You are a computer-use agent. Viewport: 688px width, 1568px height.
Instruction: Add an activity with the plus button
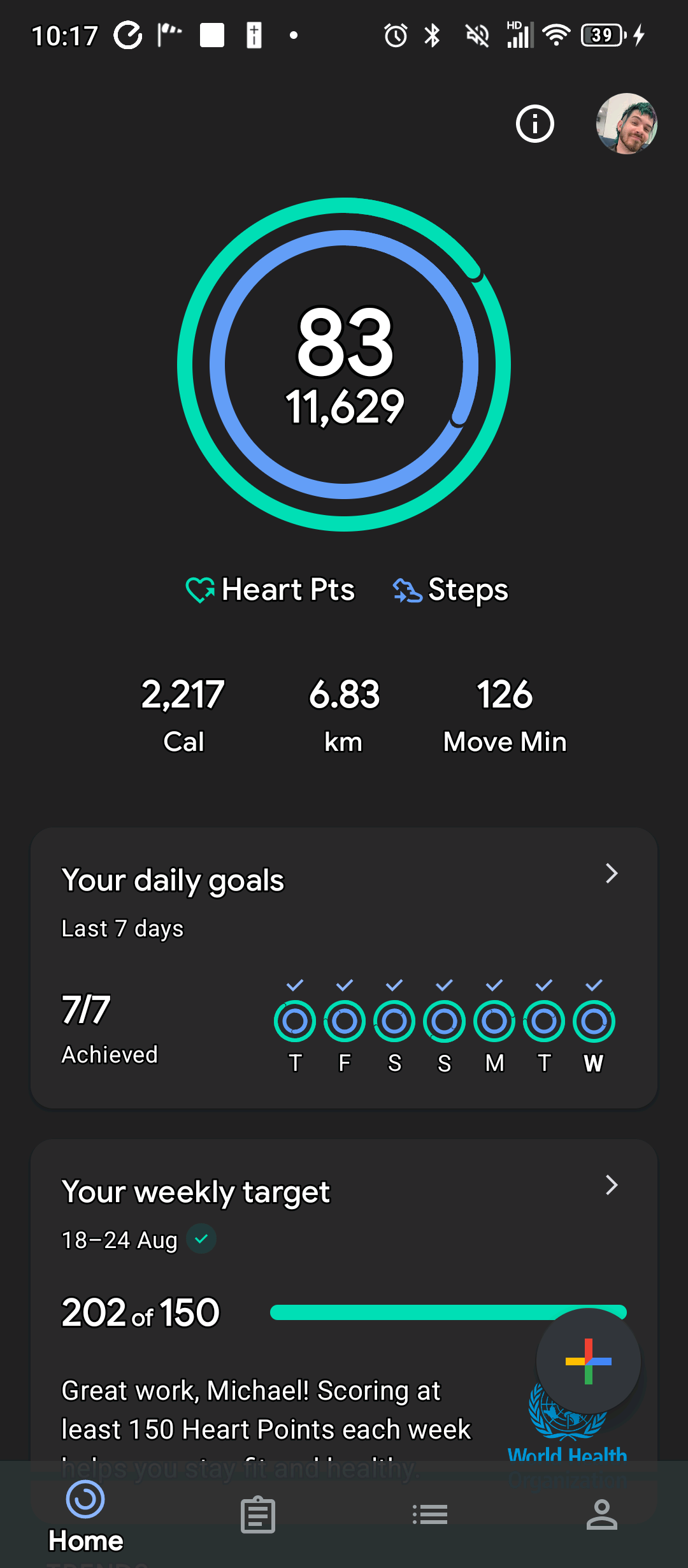588,1361
